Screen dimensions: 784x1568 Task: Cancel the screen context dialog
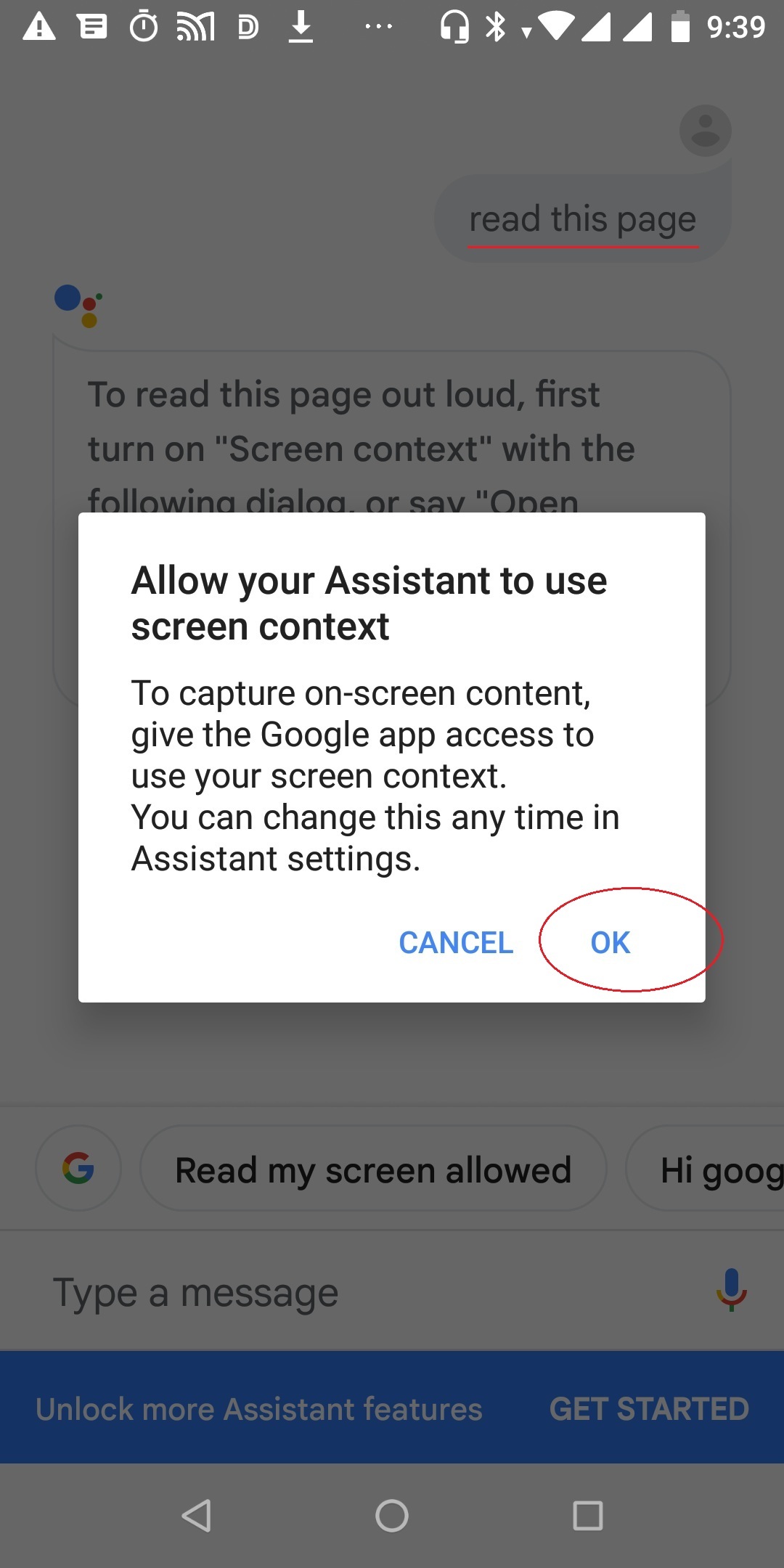click(456, 942)
